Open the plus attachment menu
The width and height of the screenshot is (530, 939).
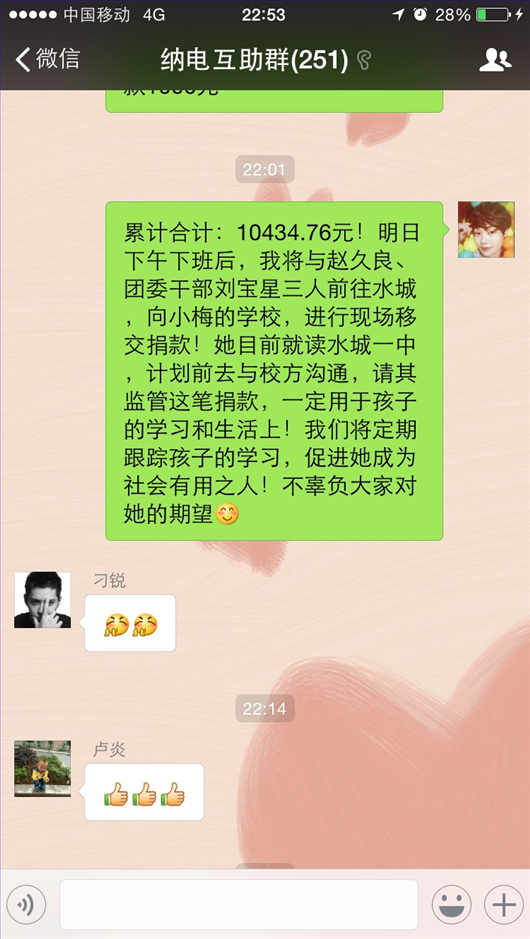coord(504,904)
